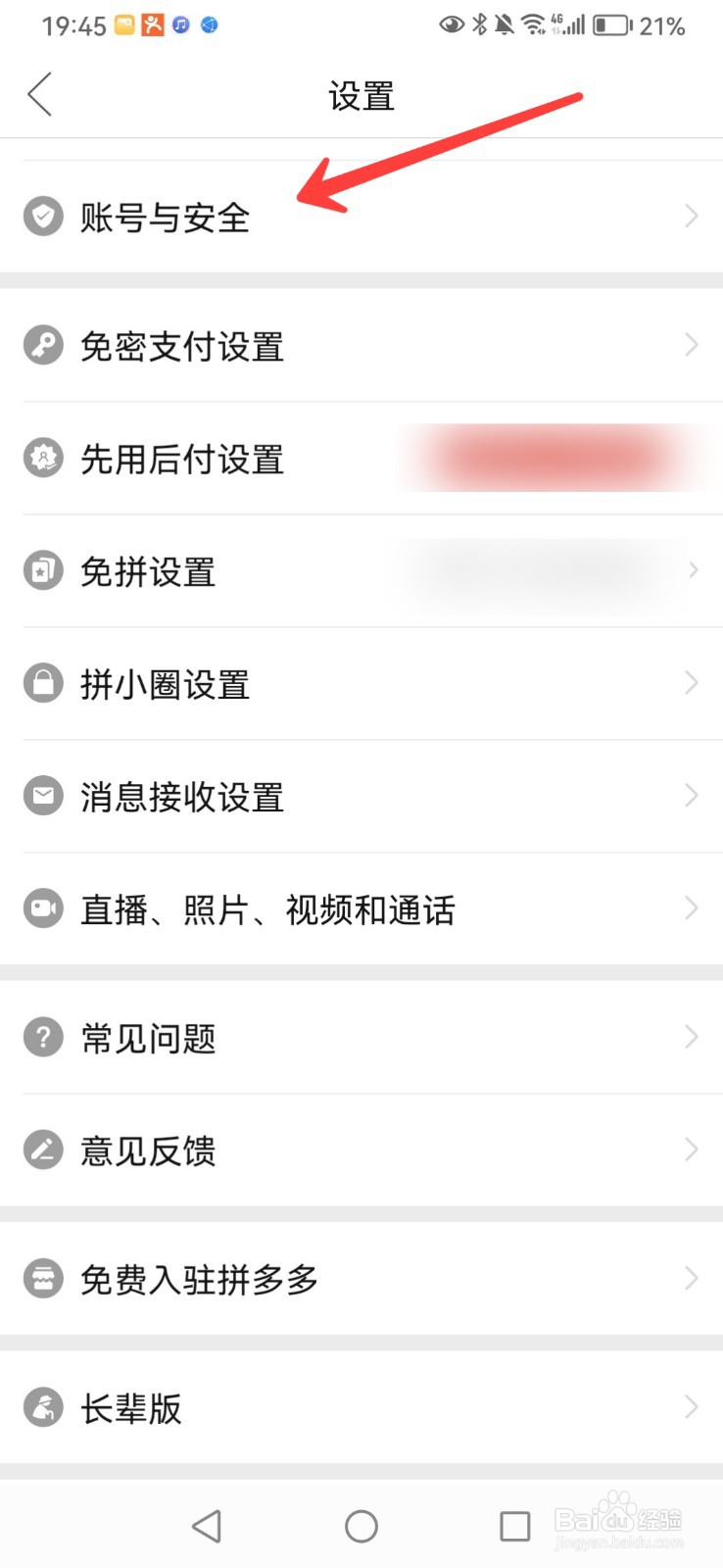Viewport: 723px width, 1568px height.
Task: Click the badge icon next to 免拼设置
Action: click(x=43, y=569)
